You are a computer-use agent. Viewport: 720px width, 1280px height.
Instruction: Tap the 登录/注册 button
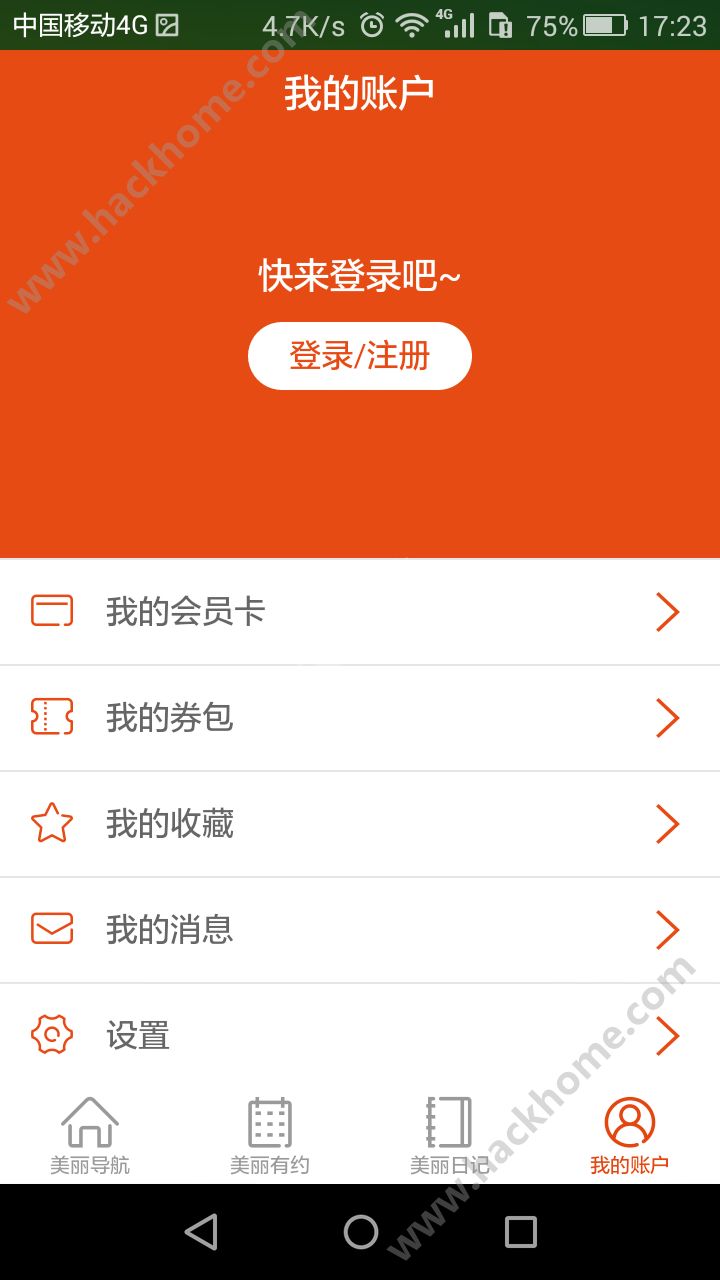pos(360,356)
